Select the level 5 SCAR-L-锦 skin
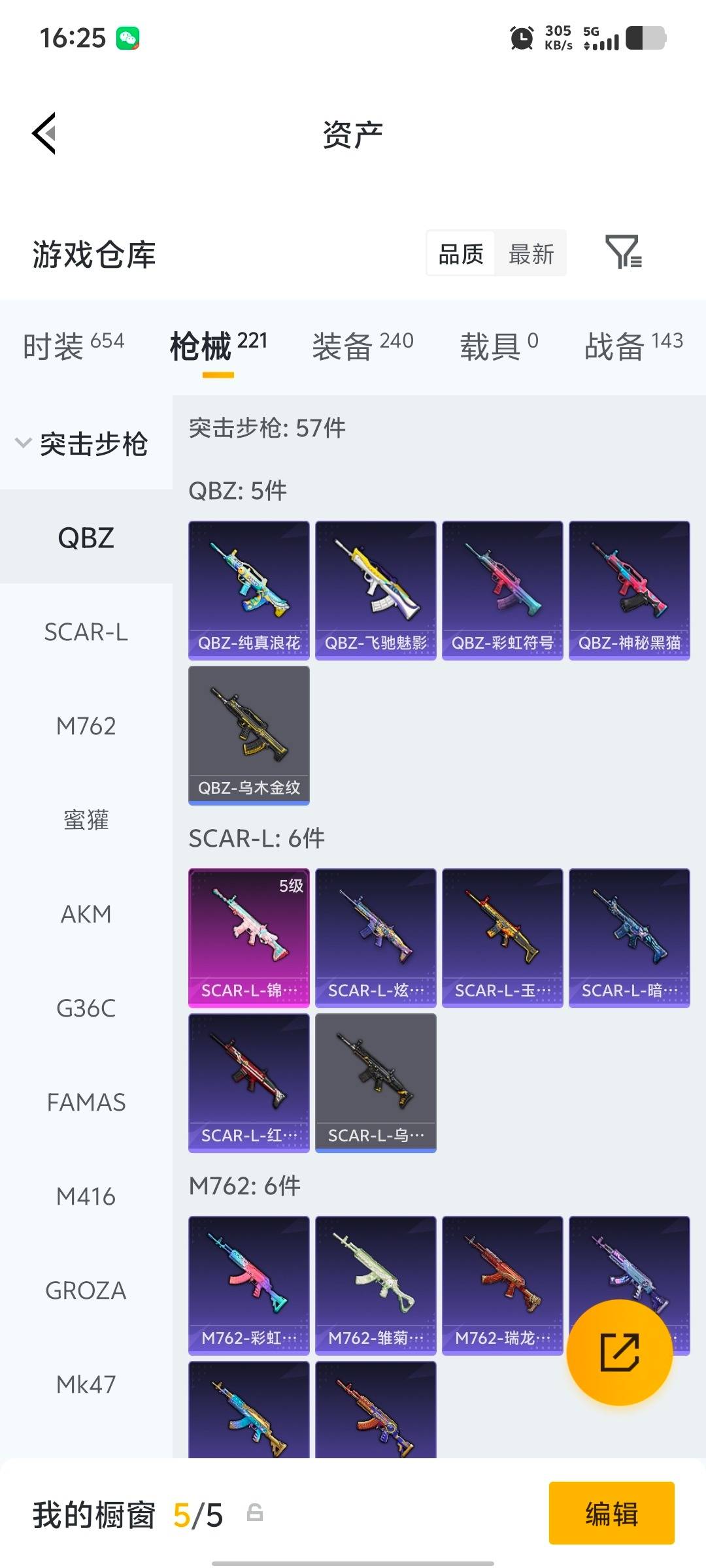This screenshot has height=1568, width=706. pyautogui.click(x=248, y=936)
